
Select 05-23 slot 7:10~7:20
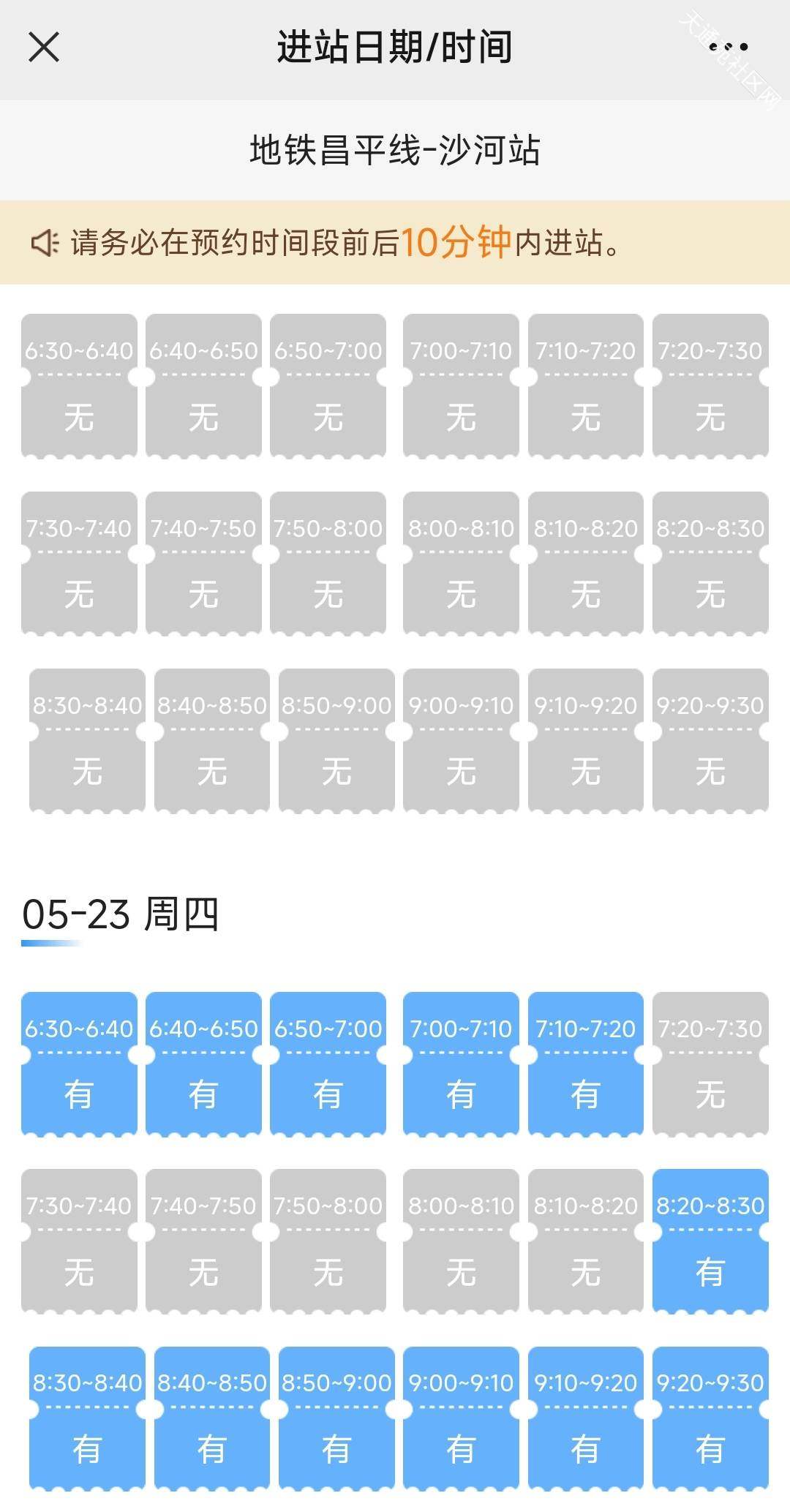(585, 1063)
